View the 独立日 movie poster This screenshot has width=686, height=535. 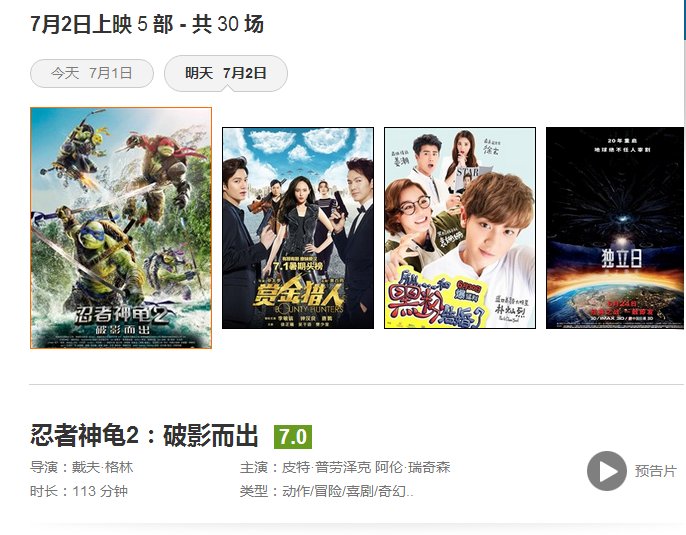point(614,228)
